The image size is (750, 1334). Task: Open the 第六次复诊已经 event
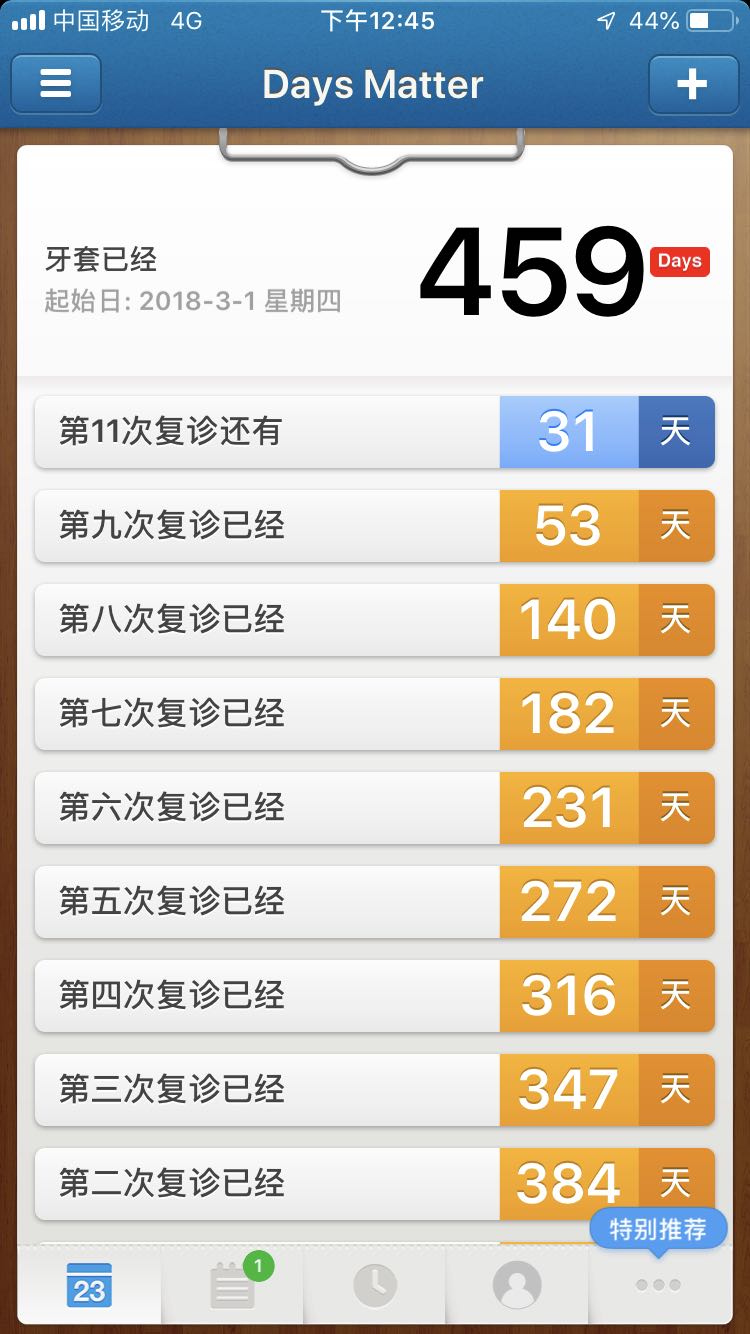click(x=375, y=808)
